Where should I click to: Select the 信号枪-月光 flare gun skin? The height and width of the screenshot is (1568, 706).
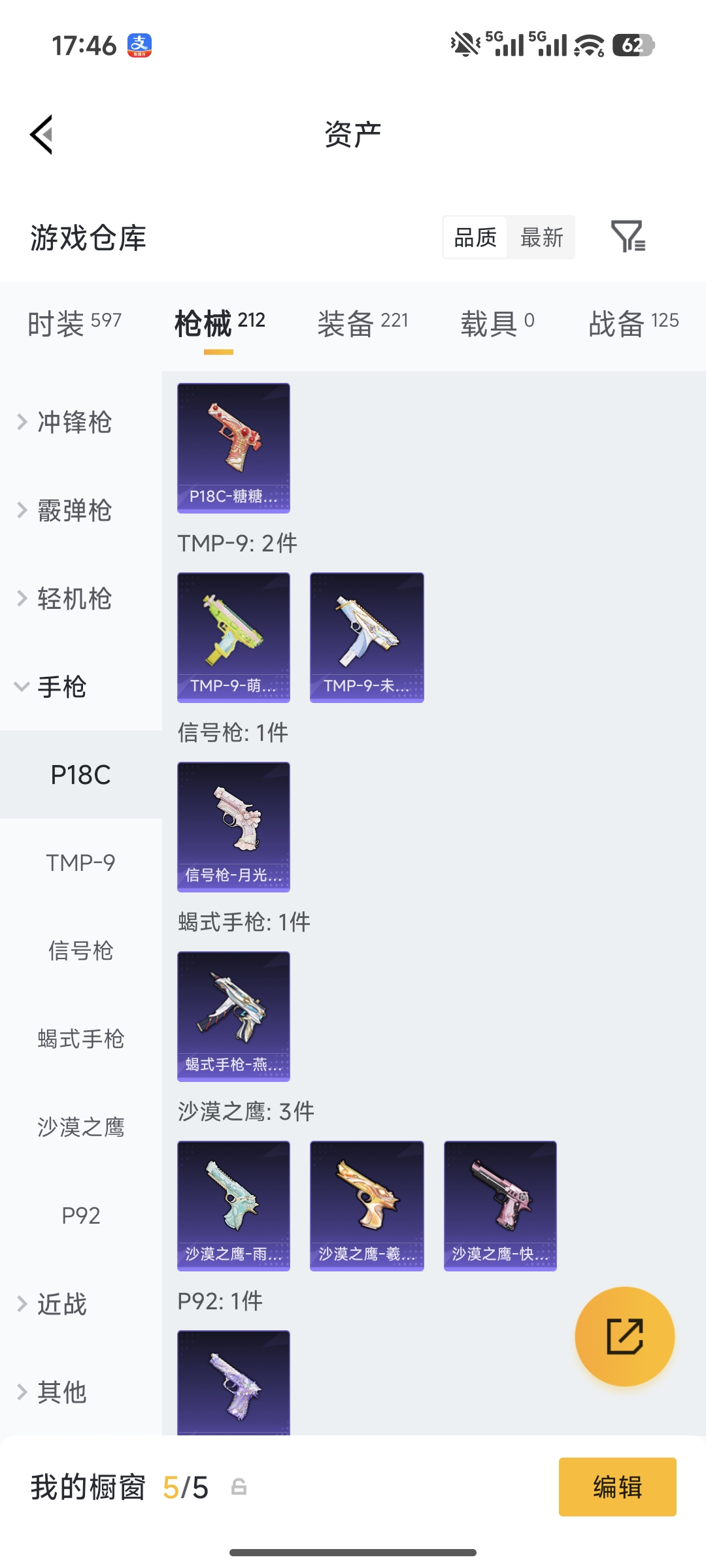pyautogui.click(x=233, y=826)
